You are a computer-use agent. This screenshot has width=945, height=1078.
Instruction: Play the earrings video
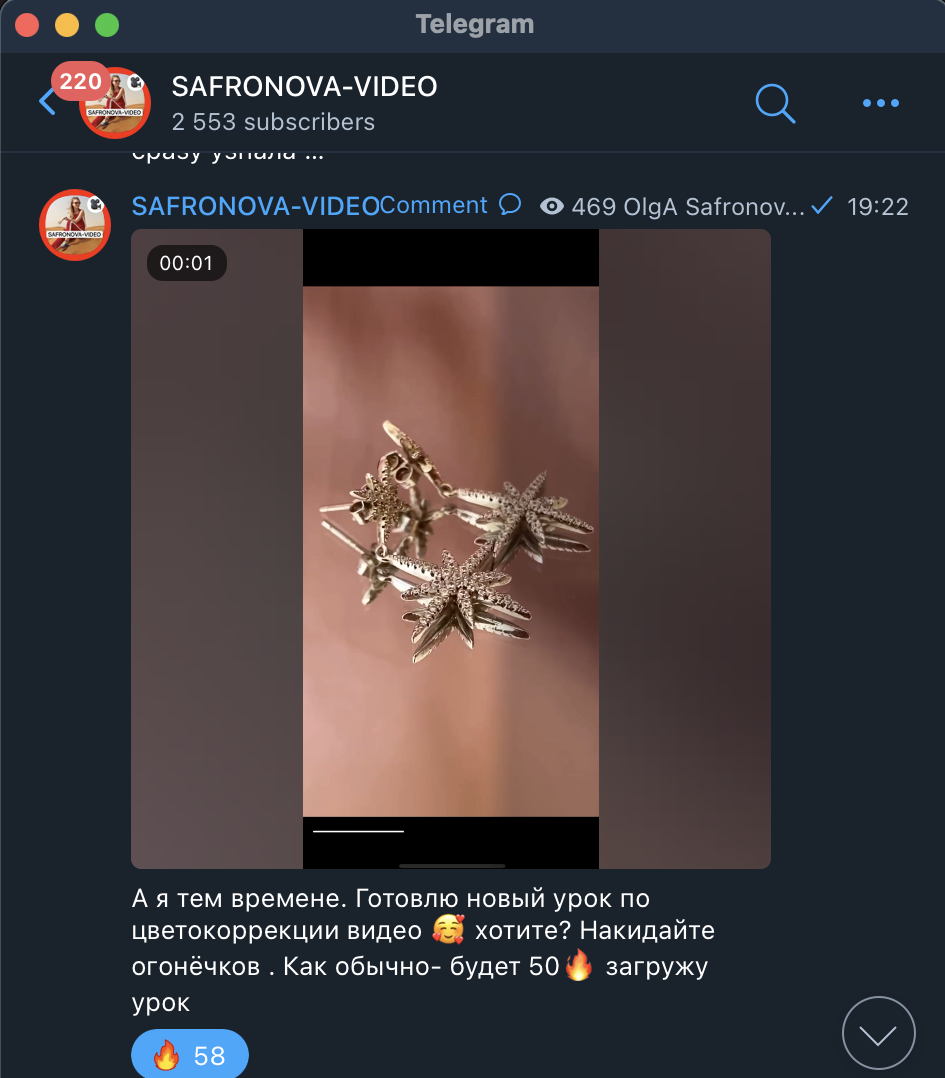[450, 548]
